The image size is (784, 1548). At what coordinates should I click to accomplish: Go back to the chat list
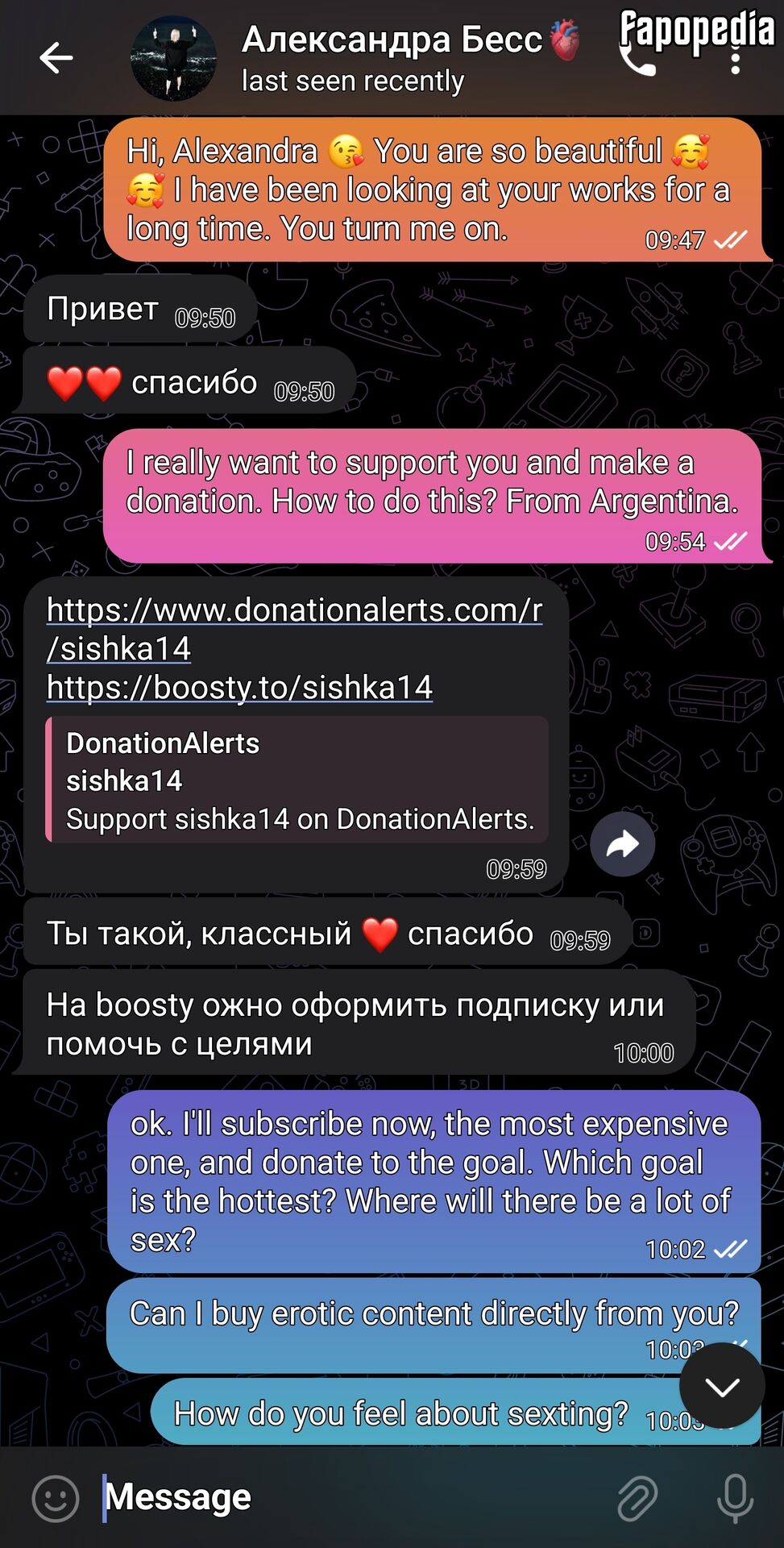[x=56, y=58]
